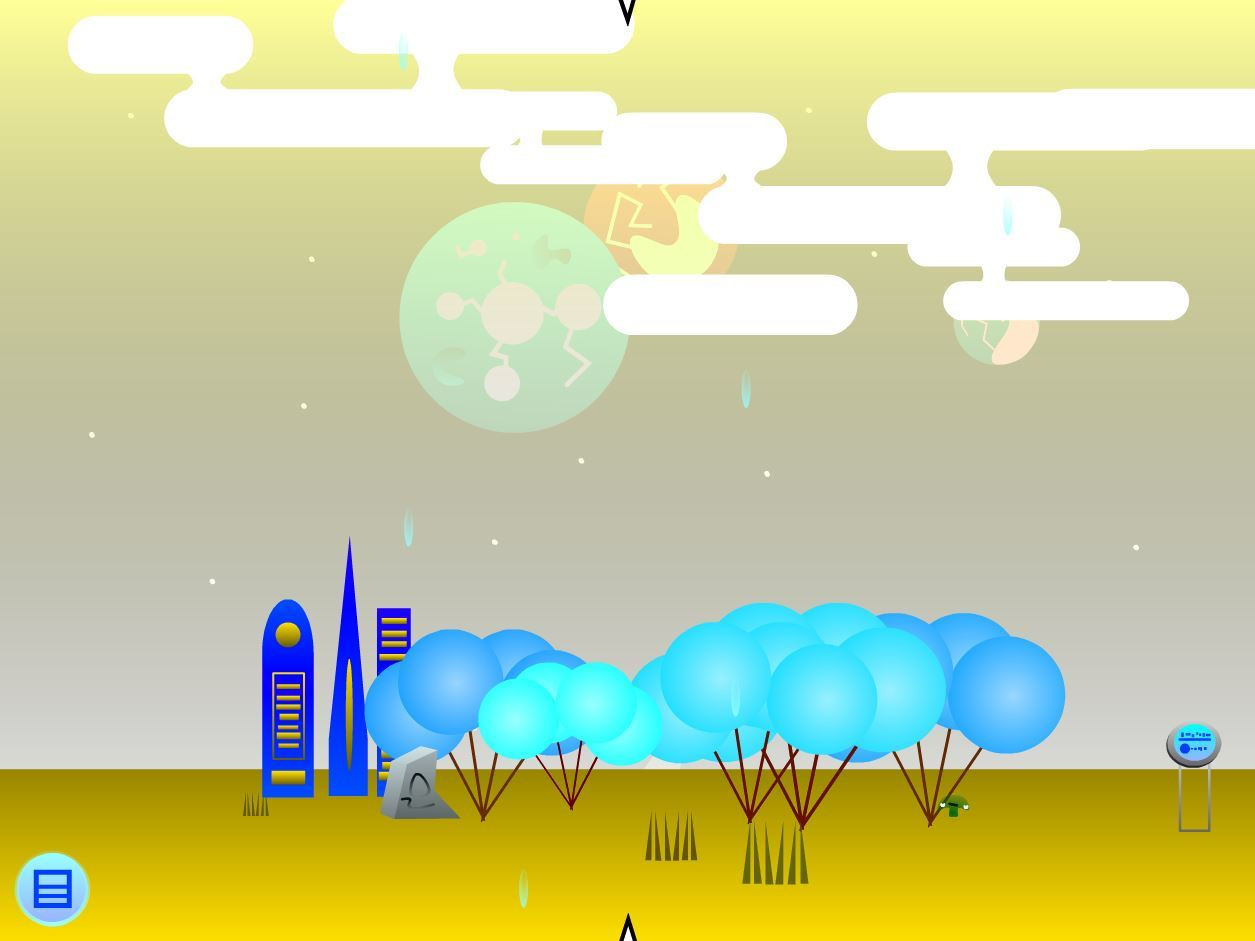Tap the downward arrow at the top edge

[627, 11]
